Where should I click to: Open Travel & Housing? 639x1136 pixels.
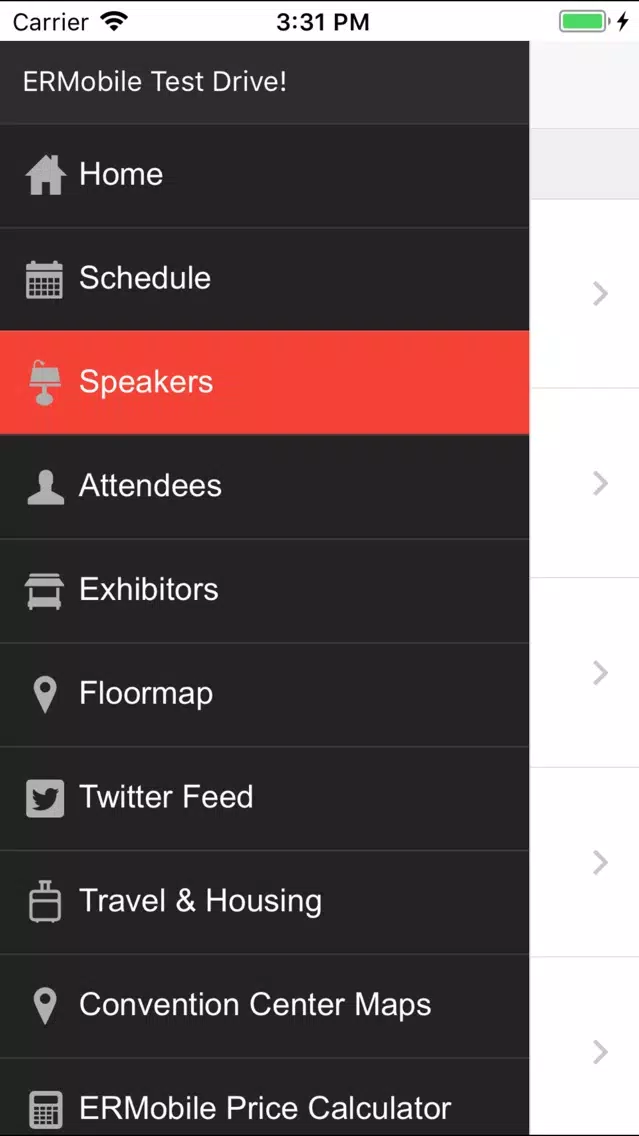coord(264,901)
